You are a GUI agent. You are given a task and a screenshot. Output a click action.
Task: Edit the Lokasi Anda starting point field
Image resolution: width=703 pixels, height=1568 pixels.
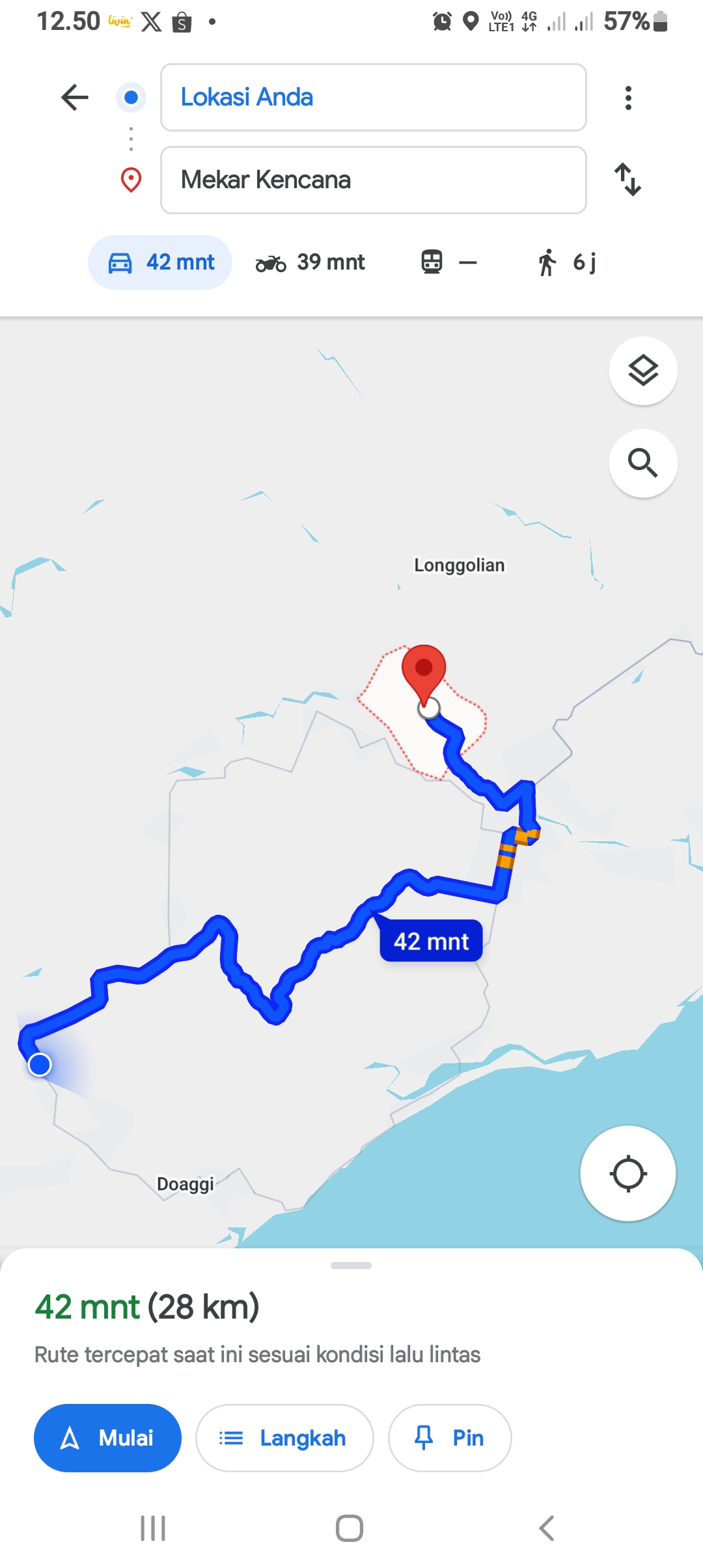click(x=373, y=97)
